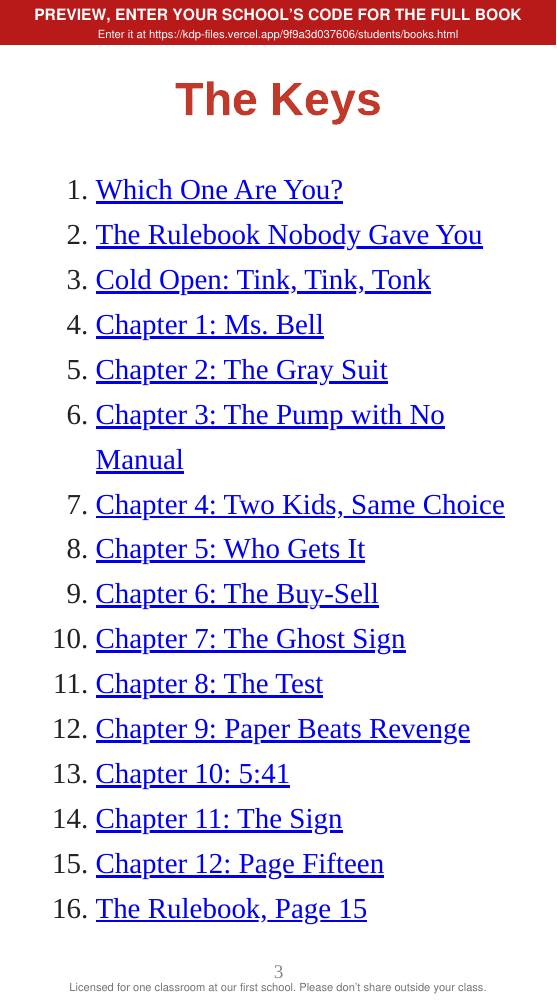Go to Chapter 4: Two Kids, Same Choice
Image resolution: width=557 pixels, height=1000 pixels.
tap(300, 505)
